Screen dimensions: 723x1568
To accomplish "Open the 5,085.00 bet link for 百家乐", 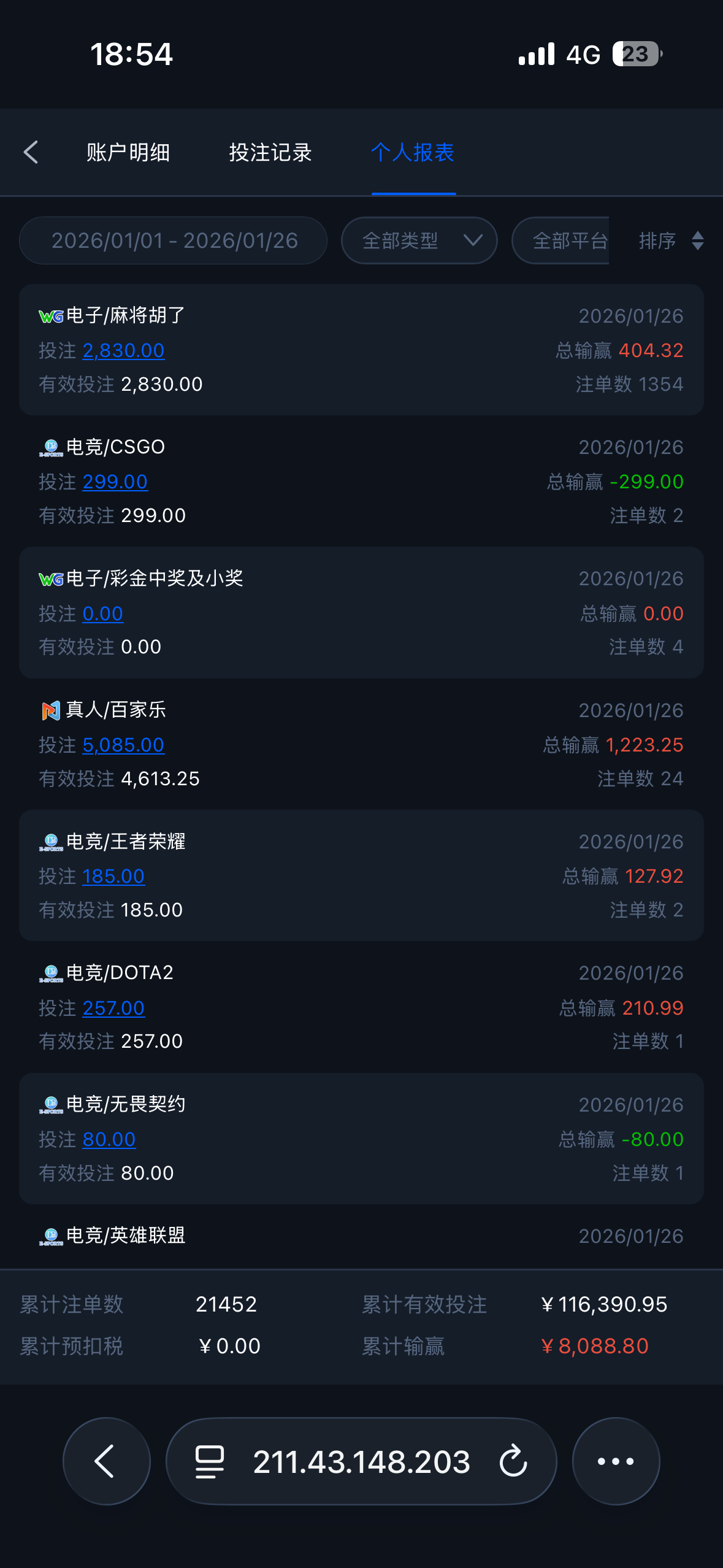I will coord(123,745).
